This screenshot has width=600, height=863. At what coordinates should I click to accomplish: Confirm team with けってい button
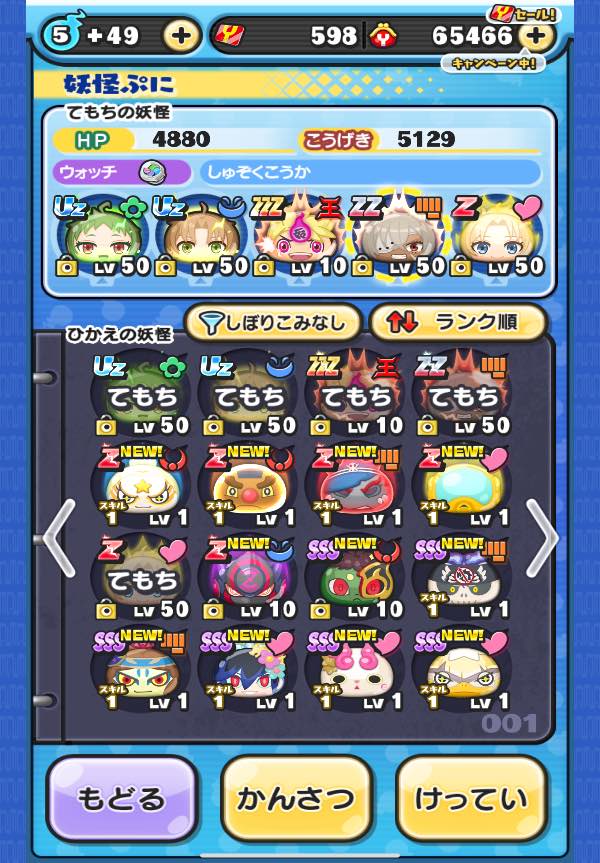click(471, 798)
